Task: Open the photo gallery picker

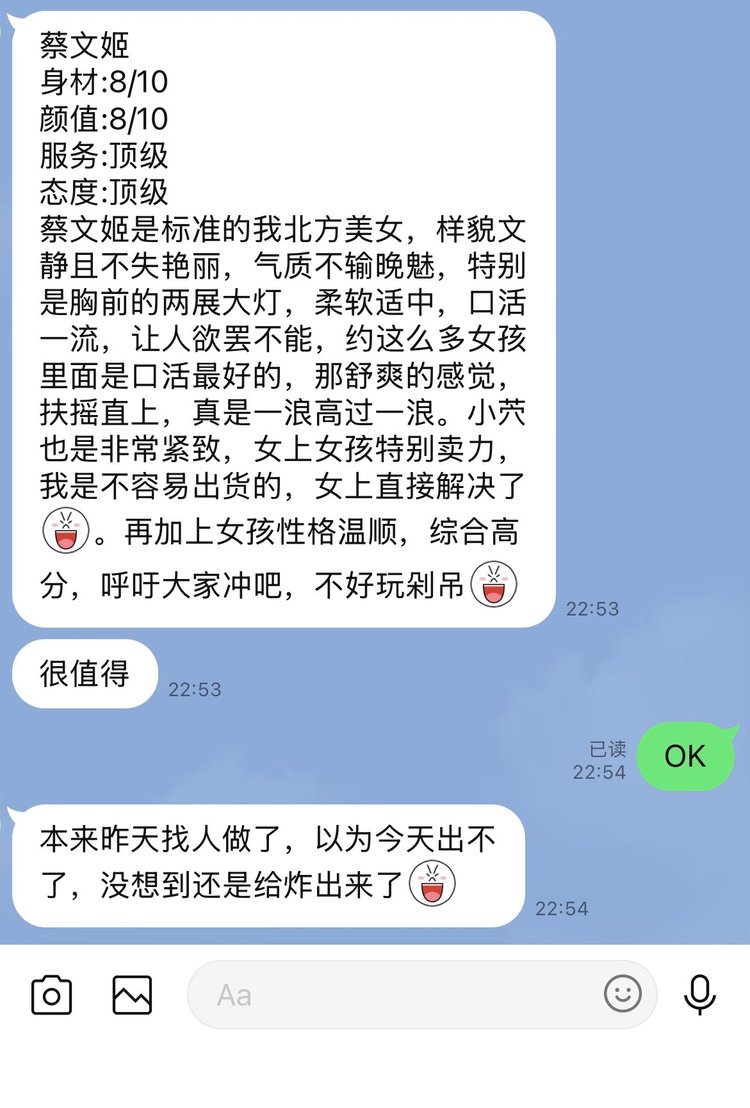Action: [x=132, y=995]
